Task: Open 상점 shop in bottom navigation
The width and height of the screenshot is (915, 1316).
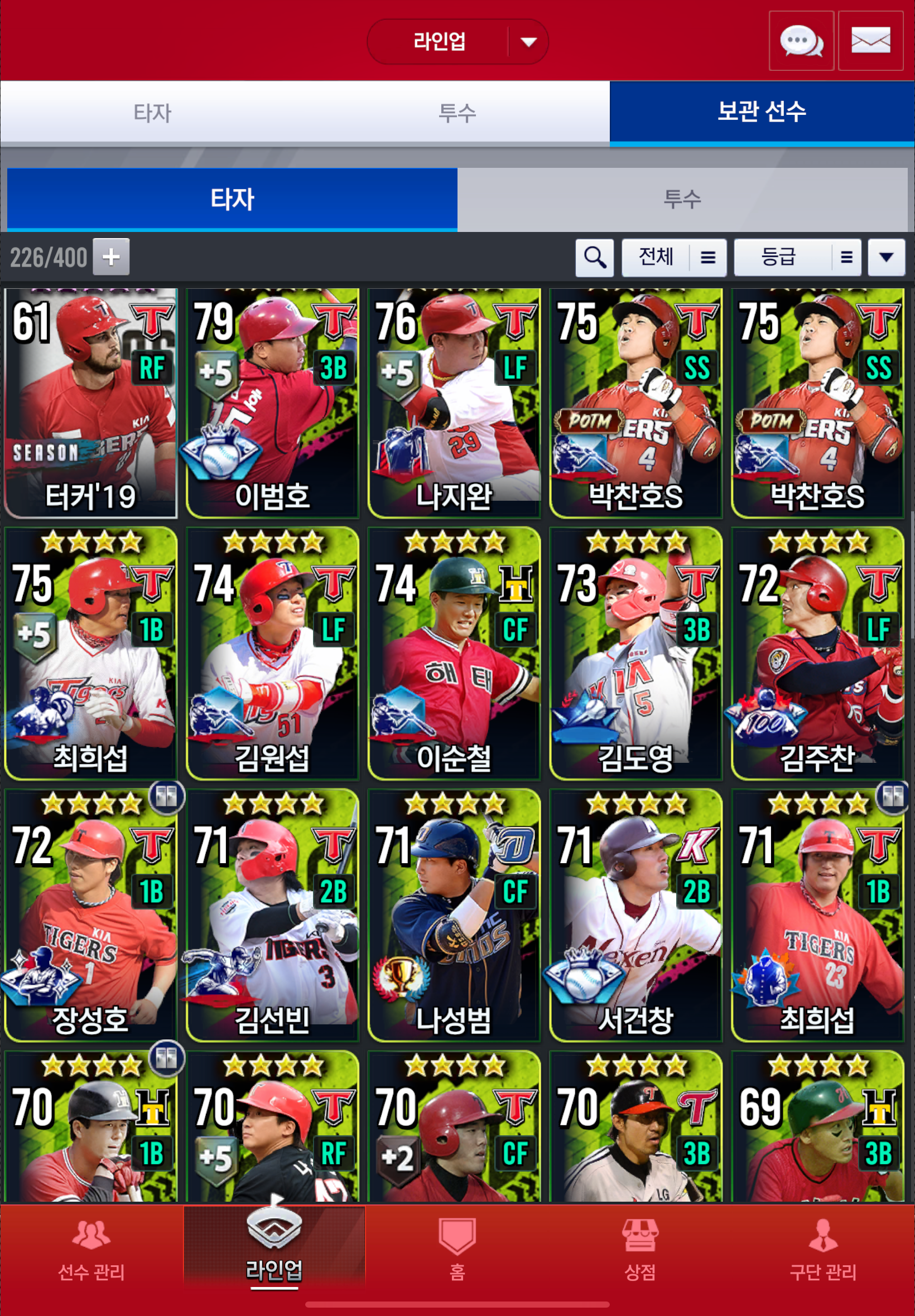Action: (x=640, y=1250)
